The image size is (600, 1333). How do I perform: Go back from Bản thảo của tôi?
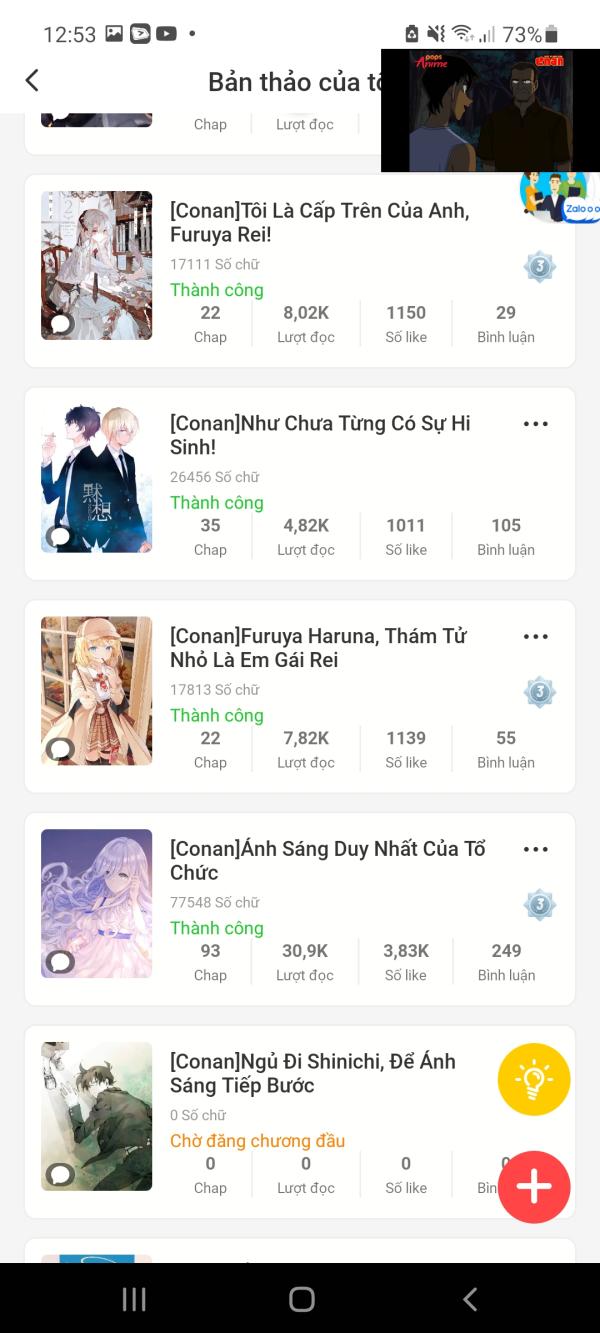[33, 81]
